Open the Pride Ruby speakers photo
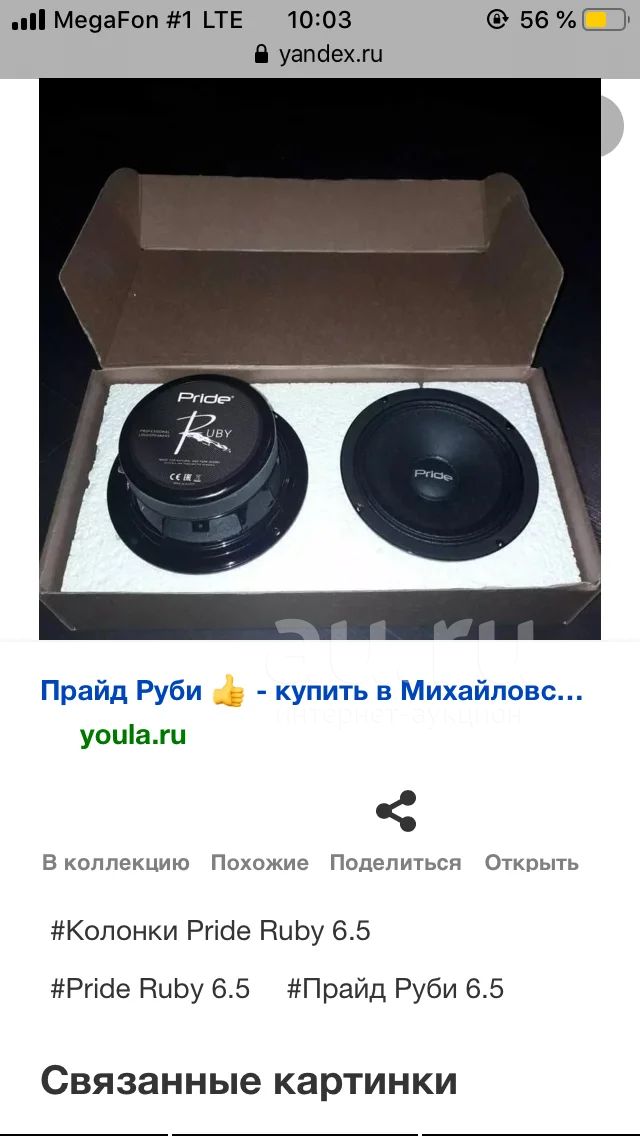The height and width of the screenshot is (1136, 640). click(320, 359)
